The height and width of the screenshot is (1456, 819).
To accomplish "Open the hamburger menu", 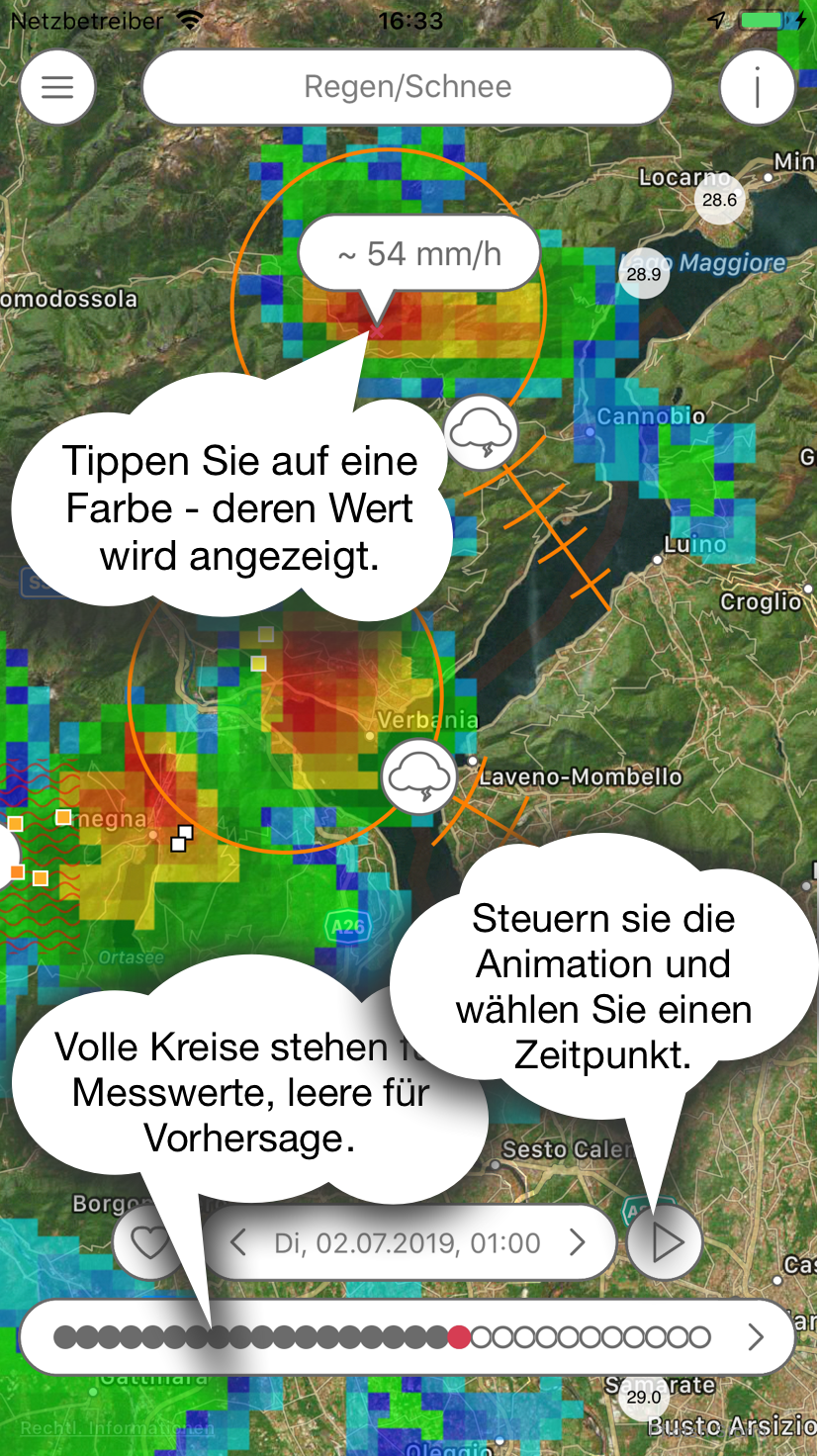I will point(57,87).
